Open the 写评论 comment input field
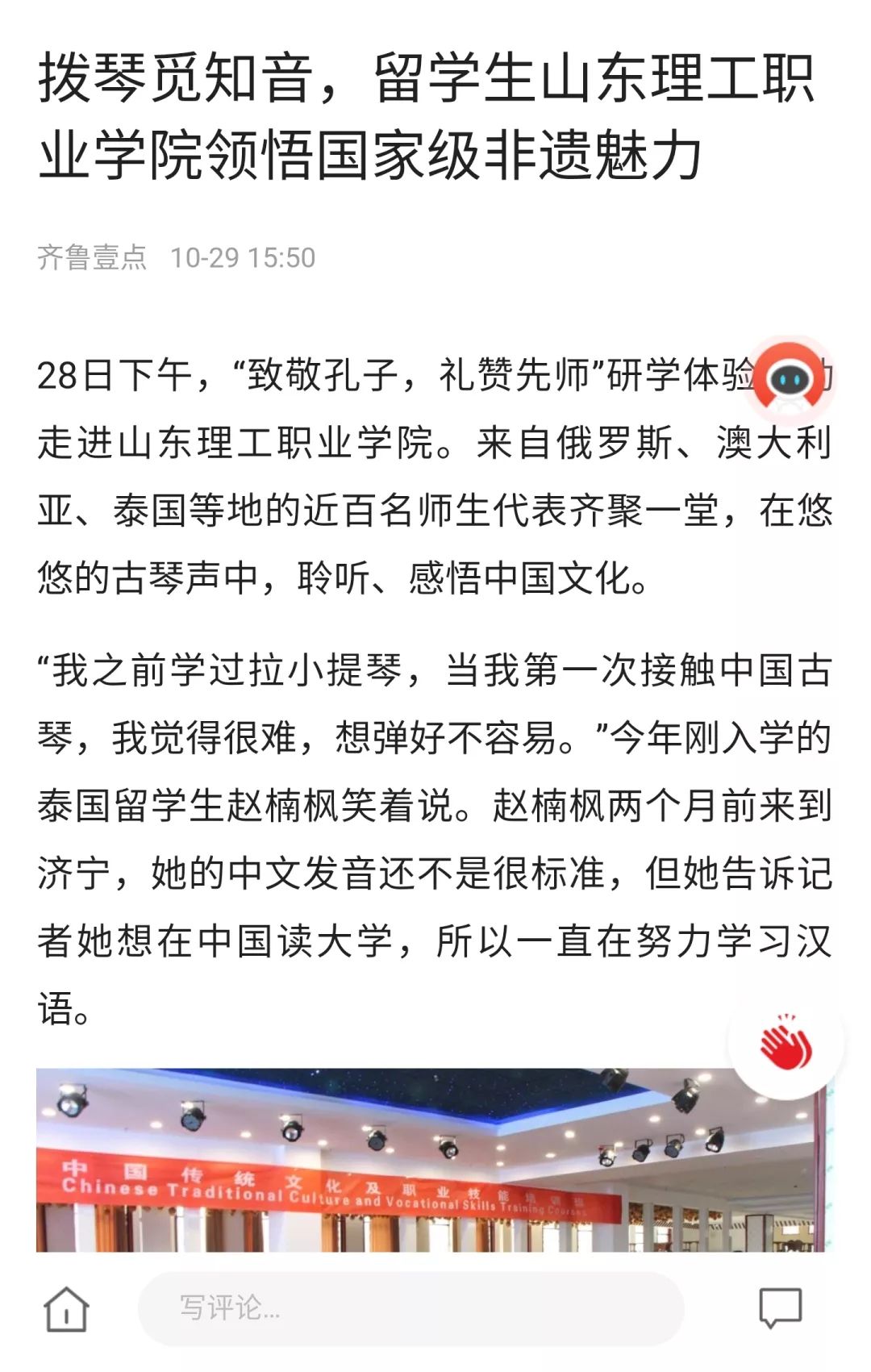 [410, 1308]
